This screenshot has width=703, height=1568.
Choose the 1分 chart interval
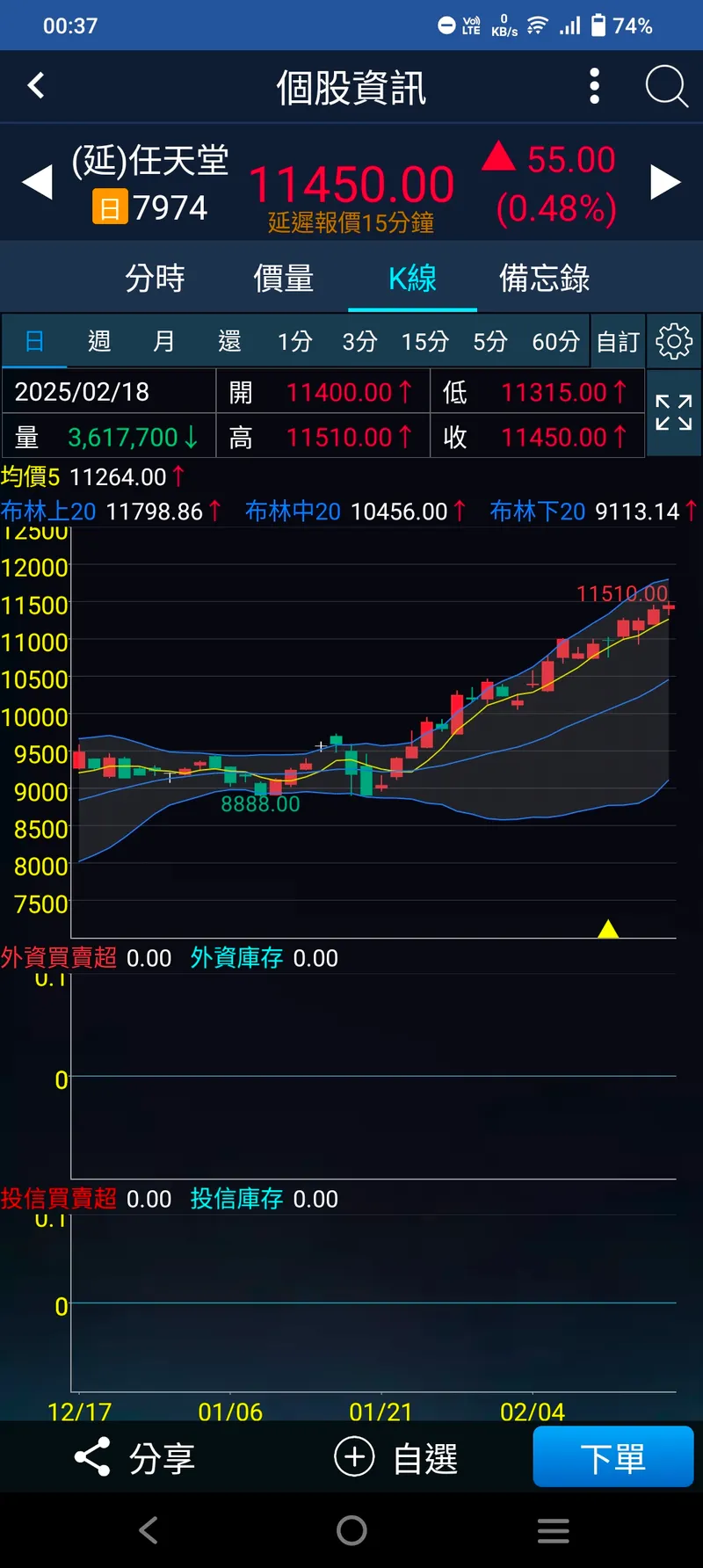click(294, 341)
